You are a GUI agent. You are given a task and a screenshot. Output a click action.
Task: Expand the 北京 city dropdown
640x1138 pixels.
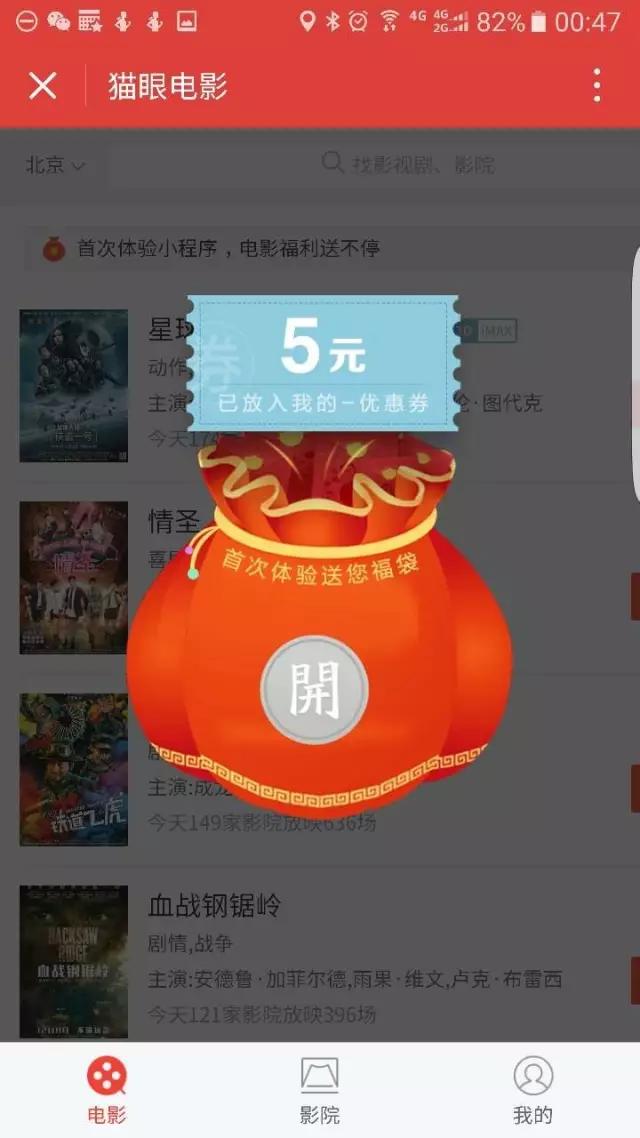coord(55,165)
